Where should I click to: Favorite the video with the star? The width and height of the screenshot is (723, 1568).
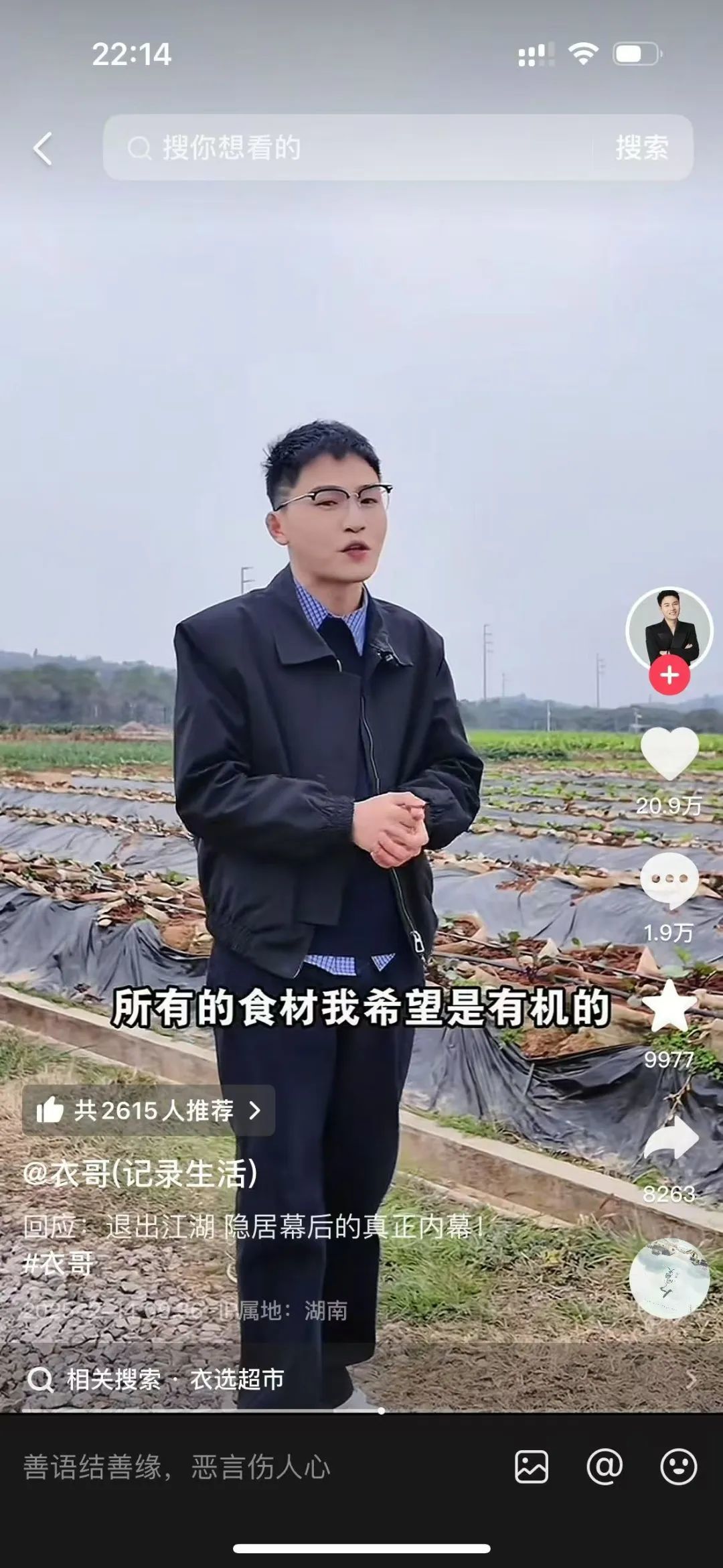click(669, 1005)
